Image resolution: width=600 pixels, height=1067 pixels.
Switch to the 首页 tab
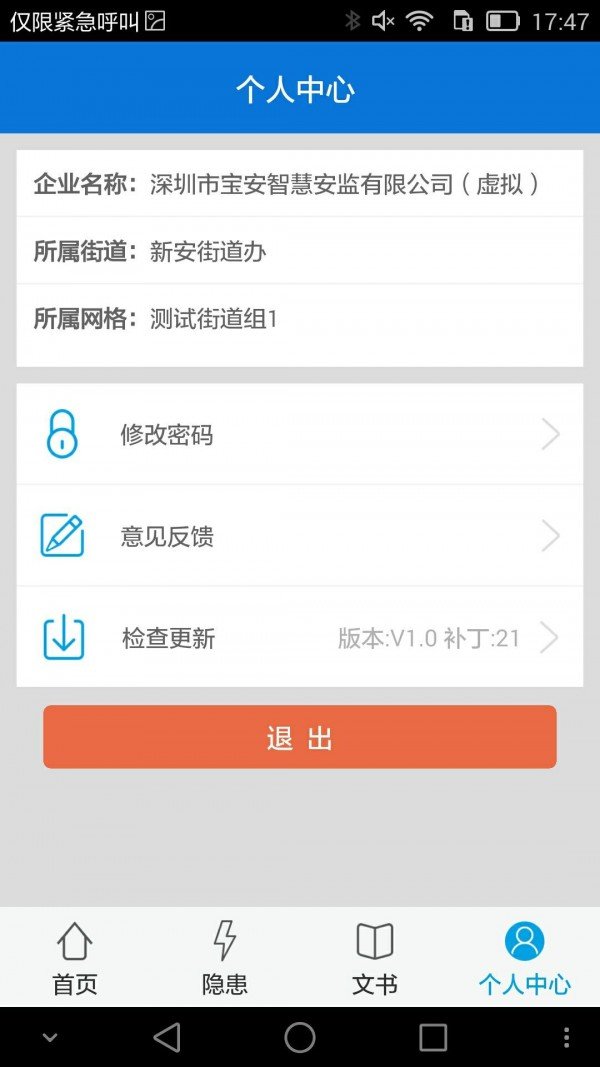pos(75,958)
